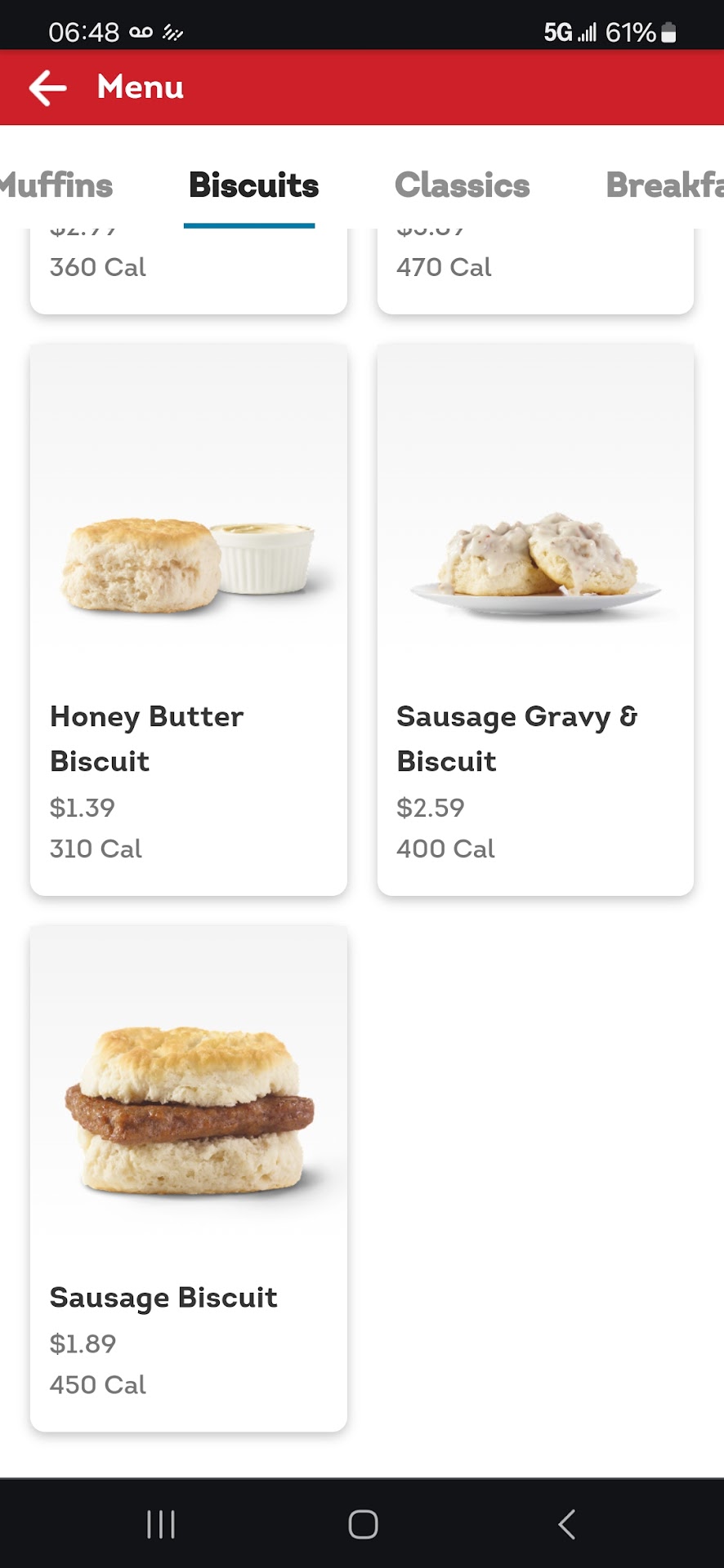Open the Breakfast tab at right

point(664,185)
